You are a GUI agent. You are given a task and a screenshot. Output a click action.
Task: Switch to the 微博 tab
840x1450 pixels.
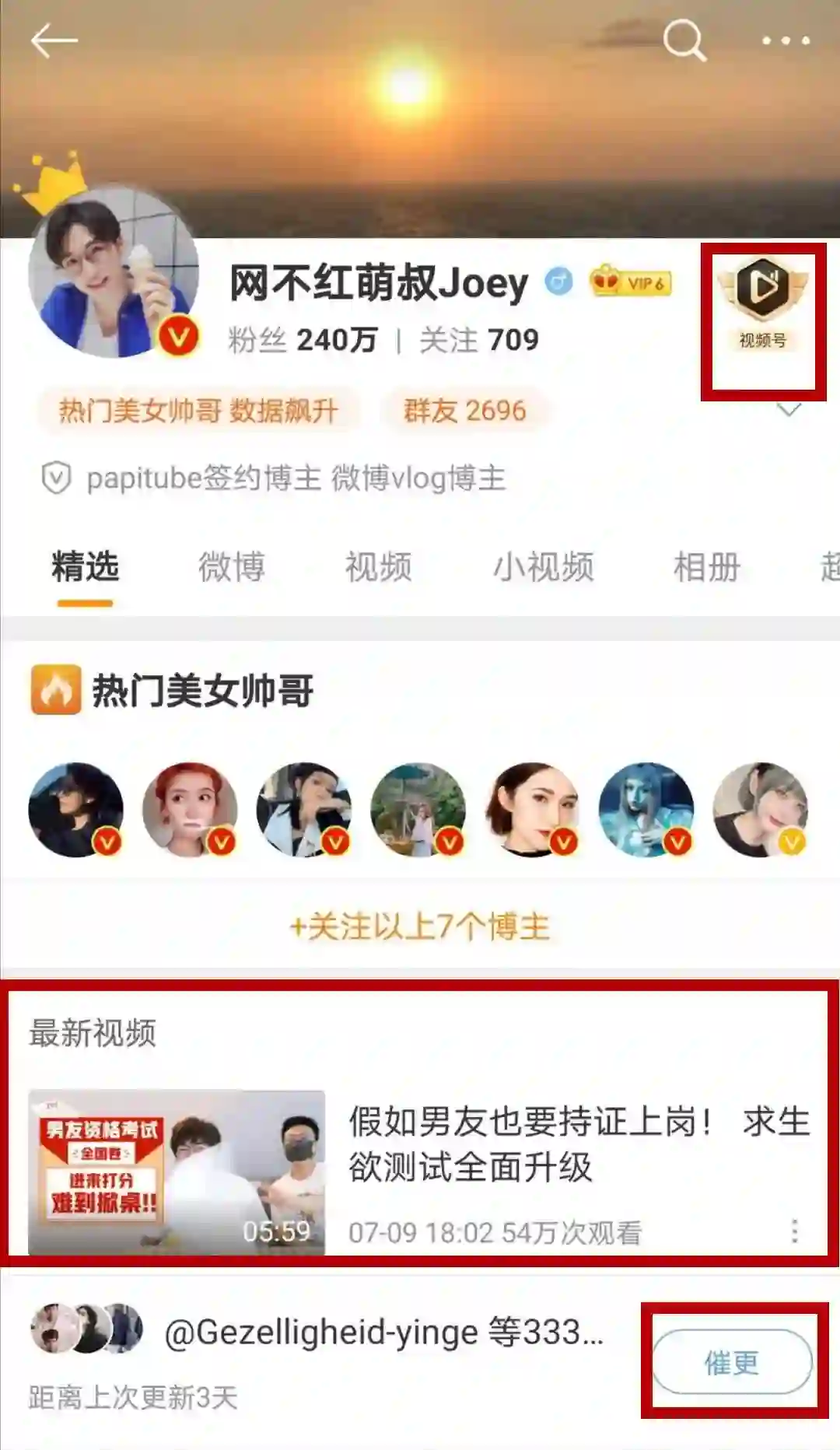tap(231, 566)
